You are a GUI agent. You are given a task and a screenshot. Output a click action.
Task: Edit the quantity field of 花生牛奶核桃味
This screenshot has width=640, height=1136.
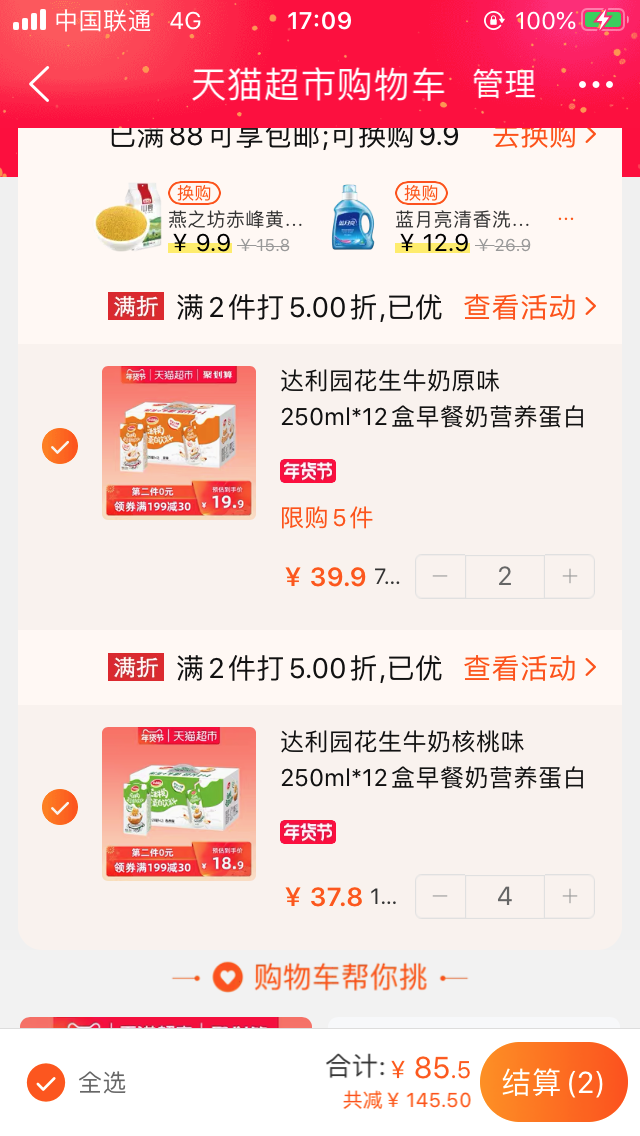505,896
